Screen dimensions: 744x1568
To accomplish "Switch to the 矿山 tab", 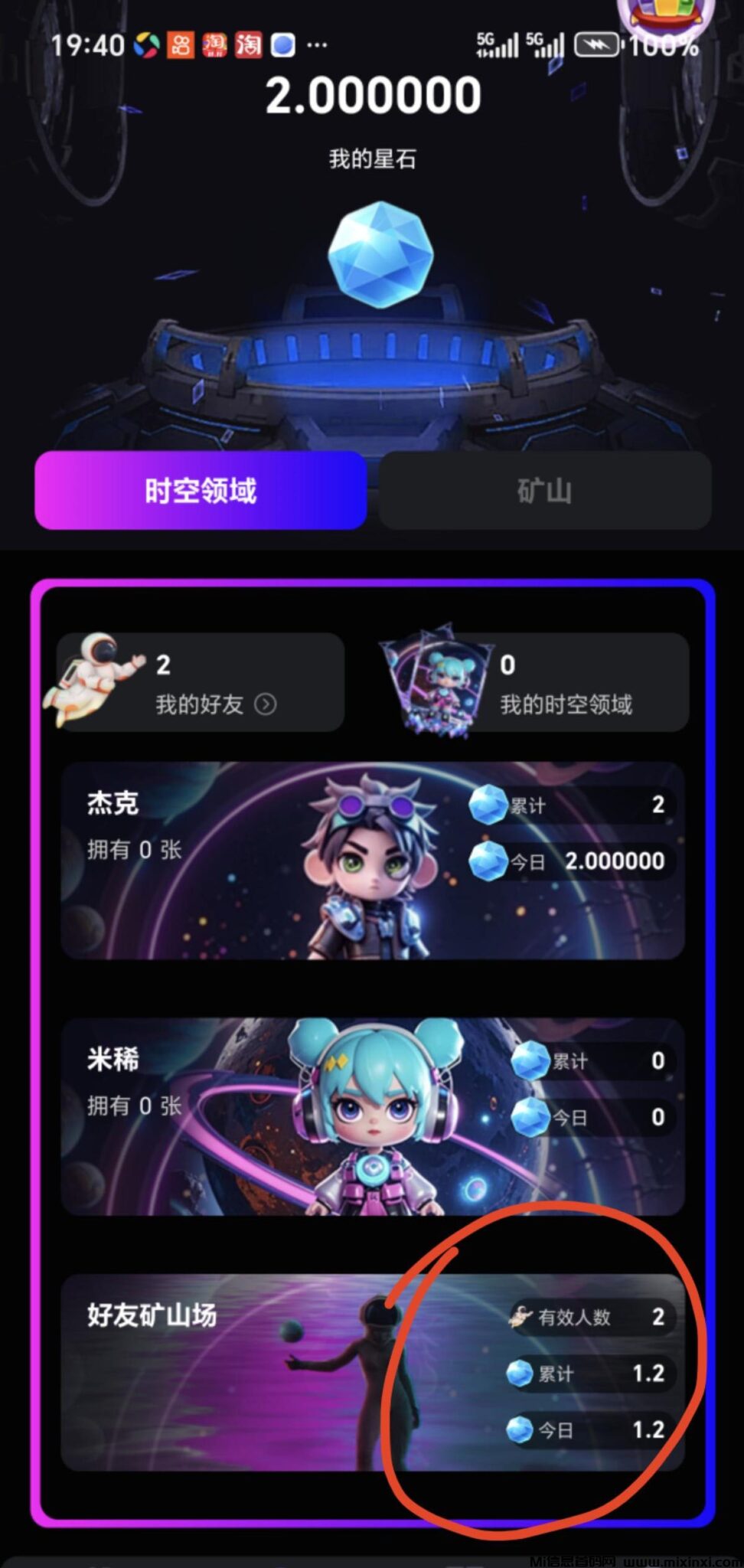I will click(x=544, y=491).
